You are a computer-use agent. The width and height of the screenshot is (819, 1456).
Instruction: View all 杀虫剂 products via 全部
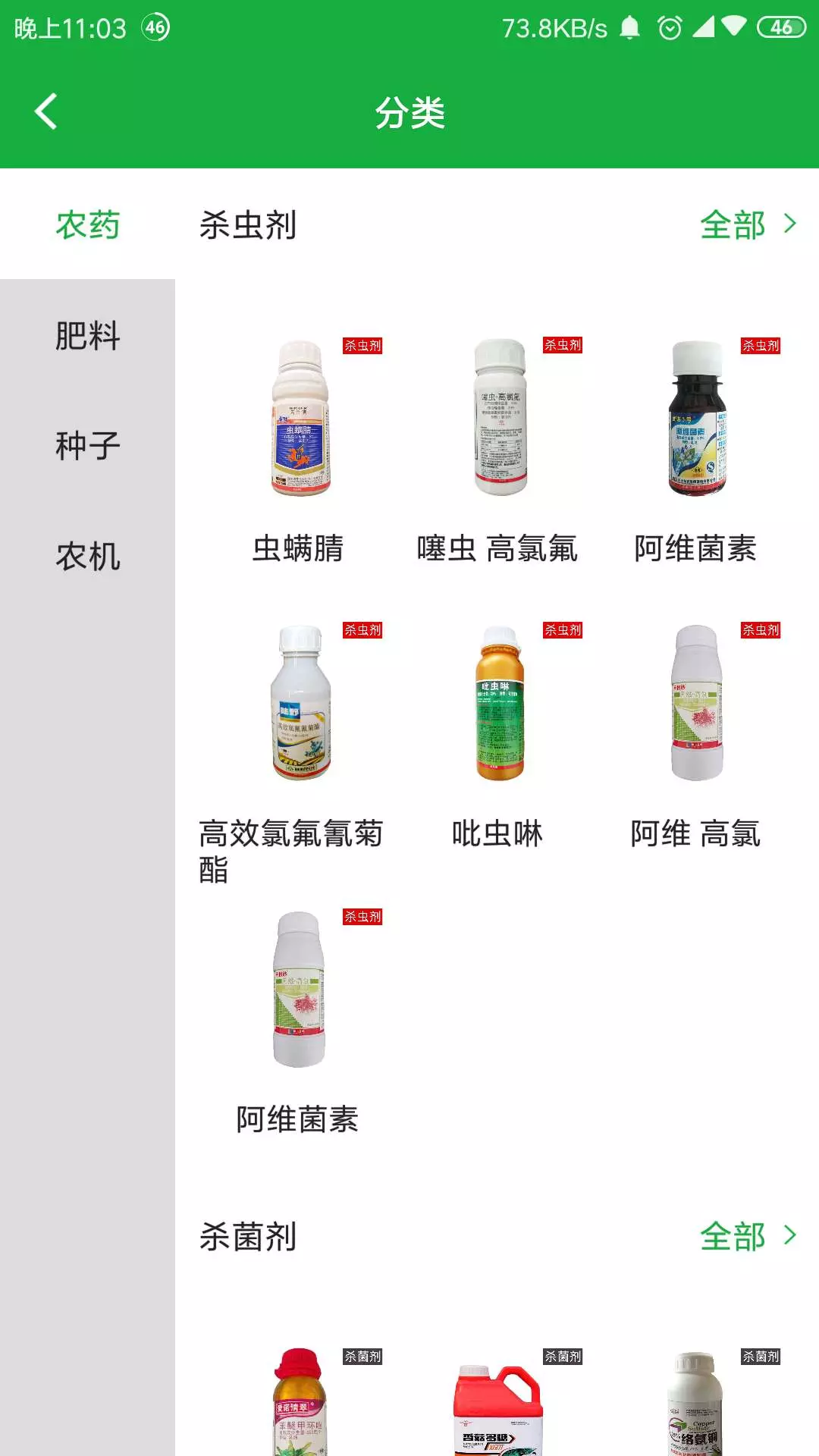(x=748, y=224)
